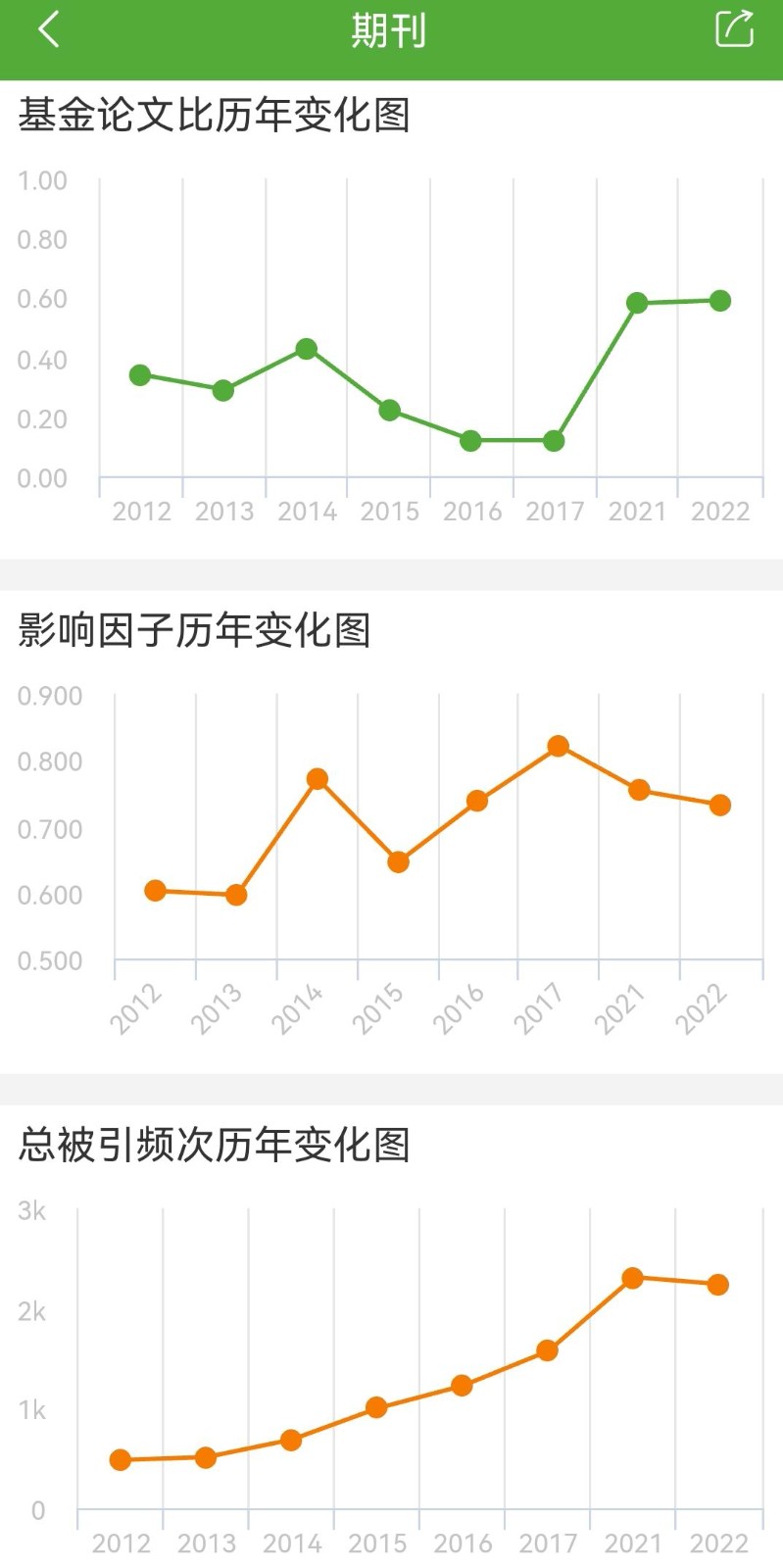Share this 期刊 page

(x=734, y=28)
